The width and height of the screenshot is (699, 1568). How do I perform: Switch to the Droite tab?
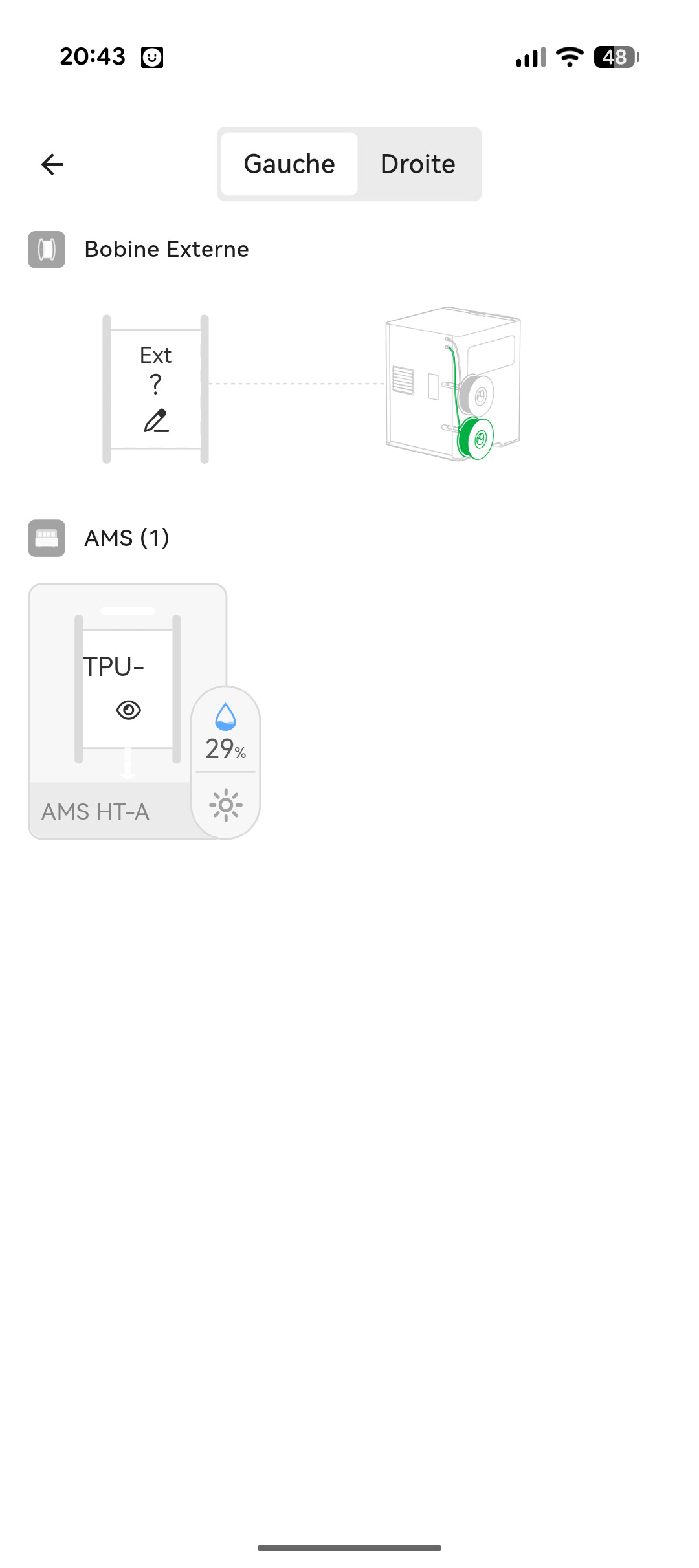coord(418,164)
